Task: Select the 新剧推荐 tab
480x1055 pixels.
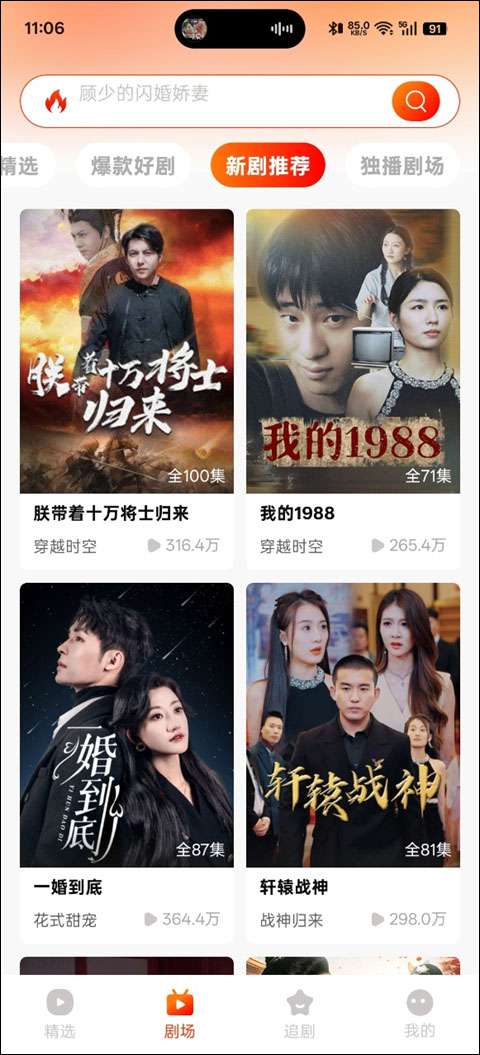Action: tap(268, 165)
